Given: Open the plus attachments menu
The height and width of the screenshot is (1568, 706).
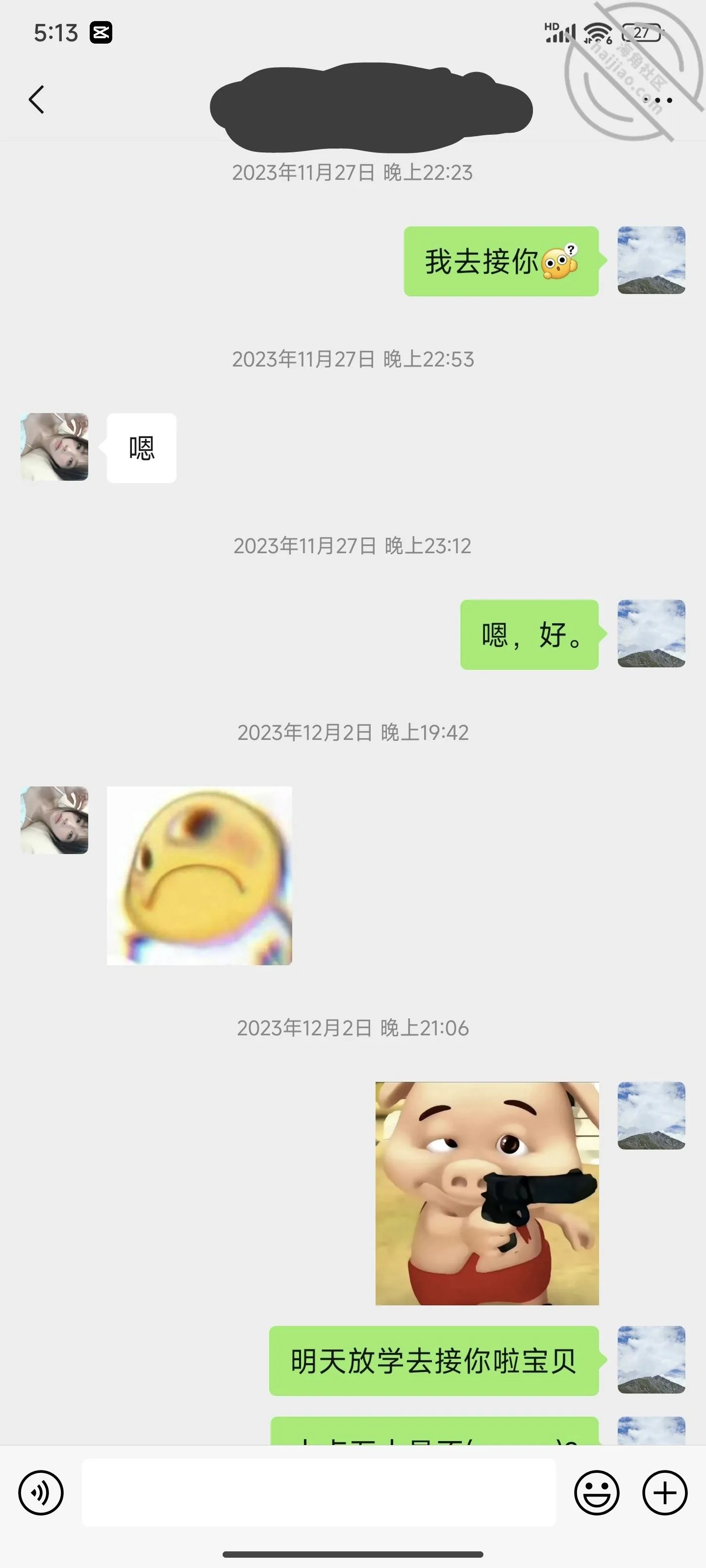Looking at the screenshot, I should 665,1493.
